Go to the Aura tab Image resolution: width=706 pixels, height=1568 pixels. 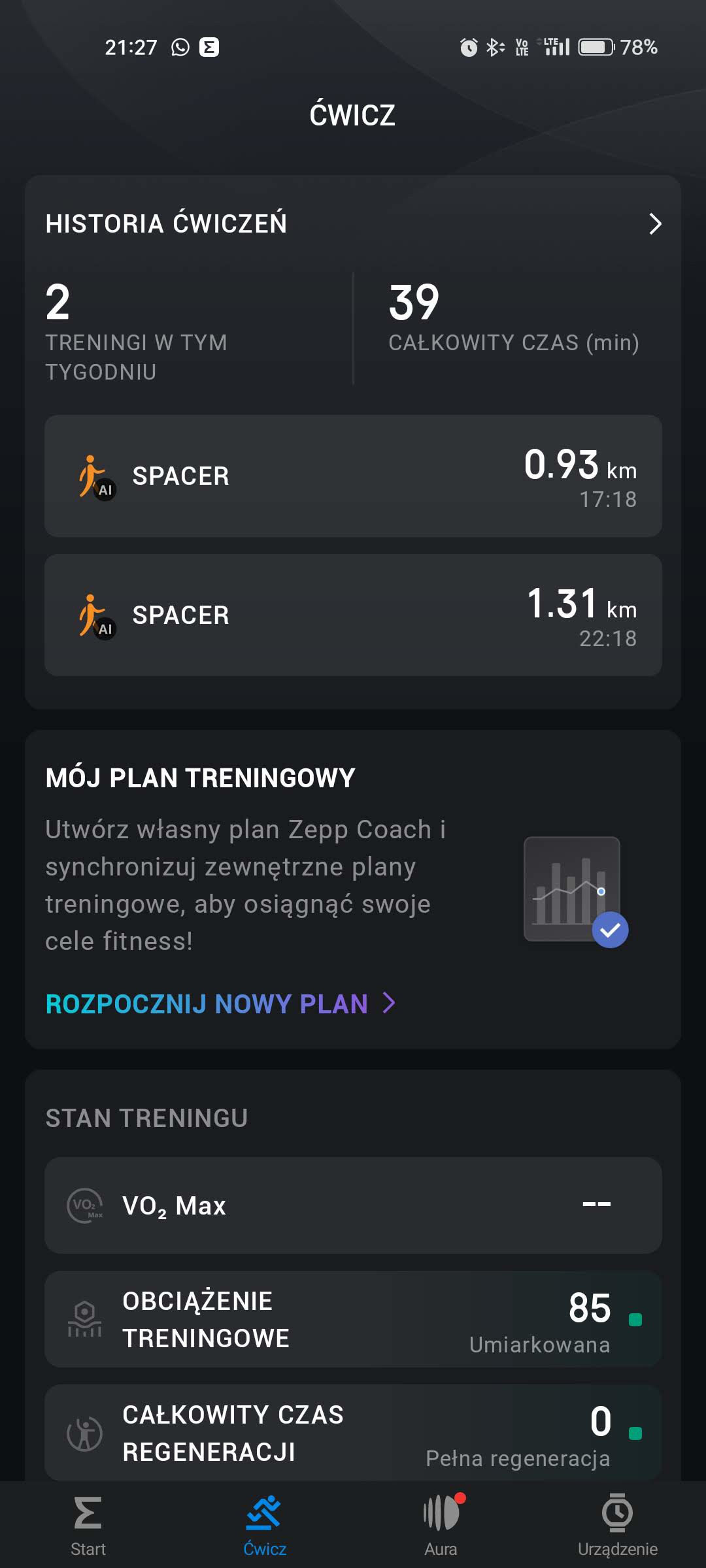pyautogui.click(x=441, y=1526)
